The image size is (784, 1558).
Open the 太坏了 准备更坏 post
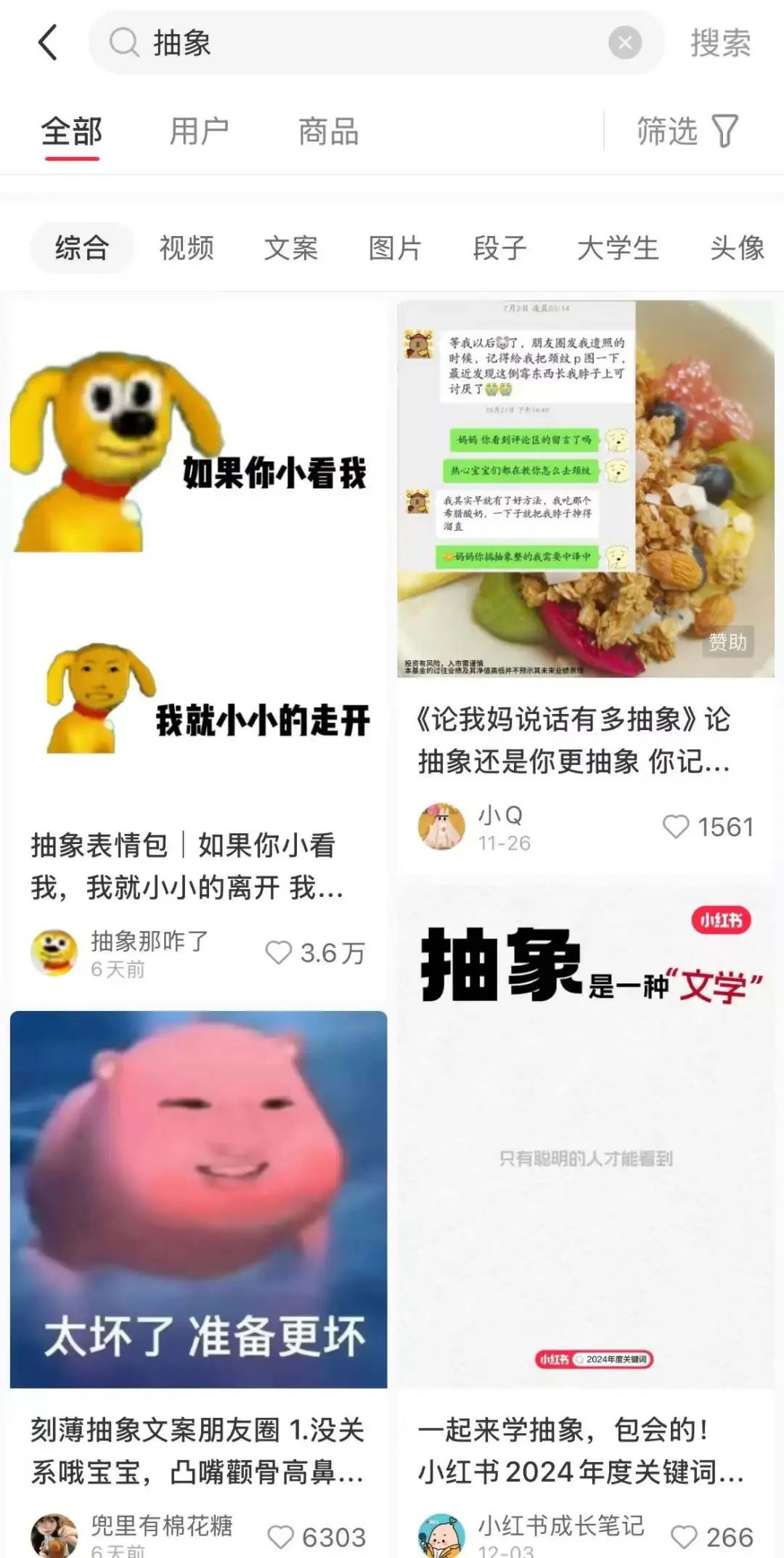click(x=198, y=1198)
